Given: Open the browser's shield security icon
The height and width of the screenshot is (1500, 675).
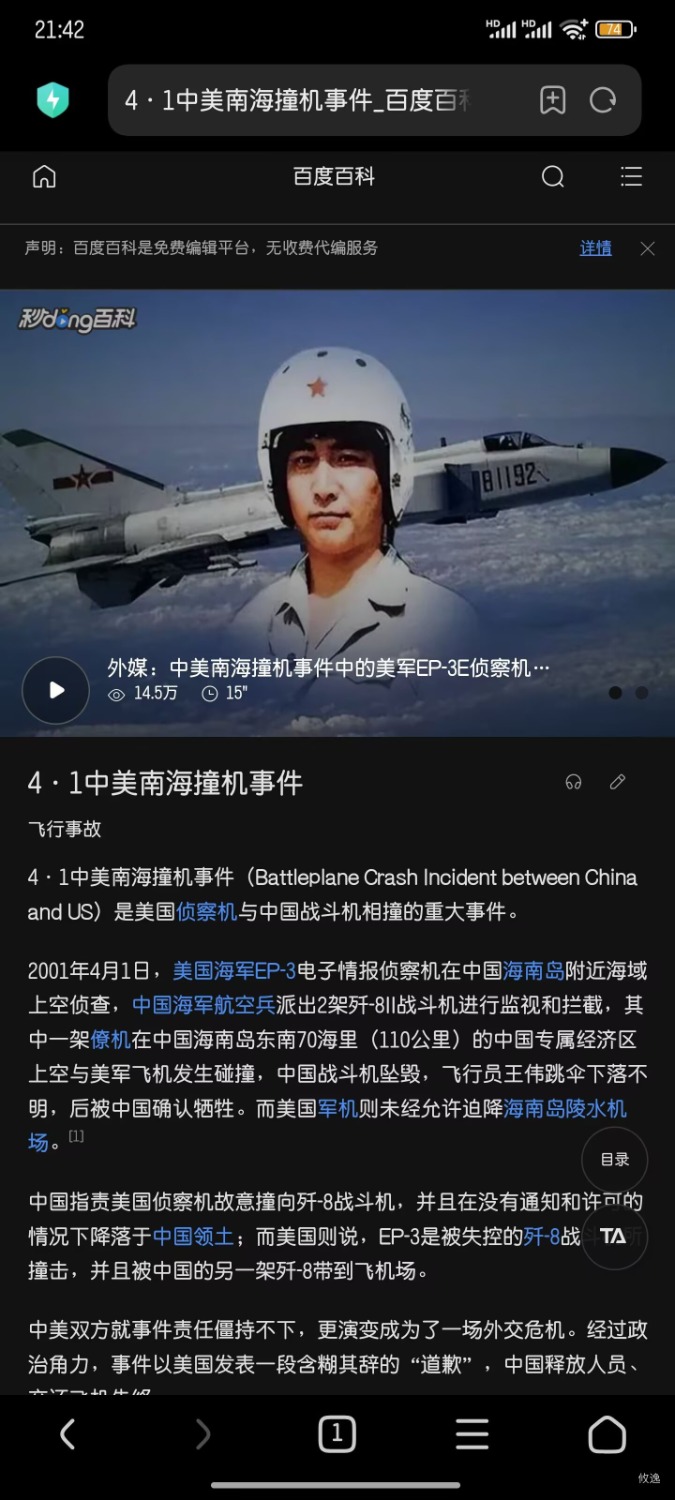Looking at the screenshot, I should point(52,100).
